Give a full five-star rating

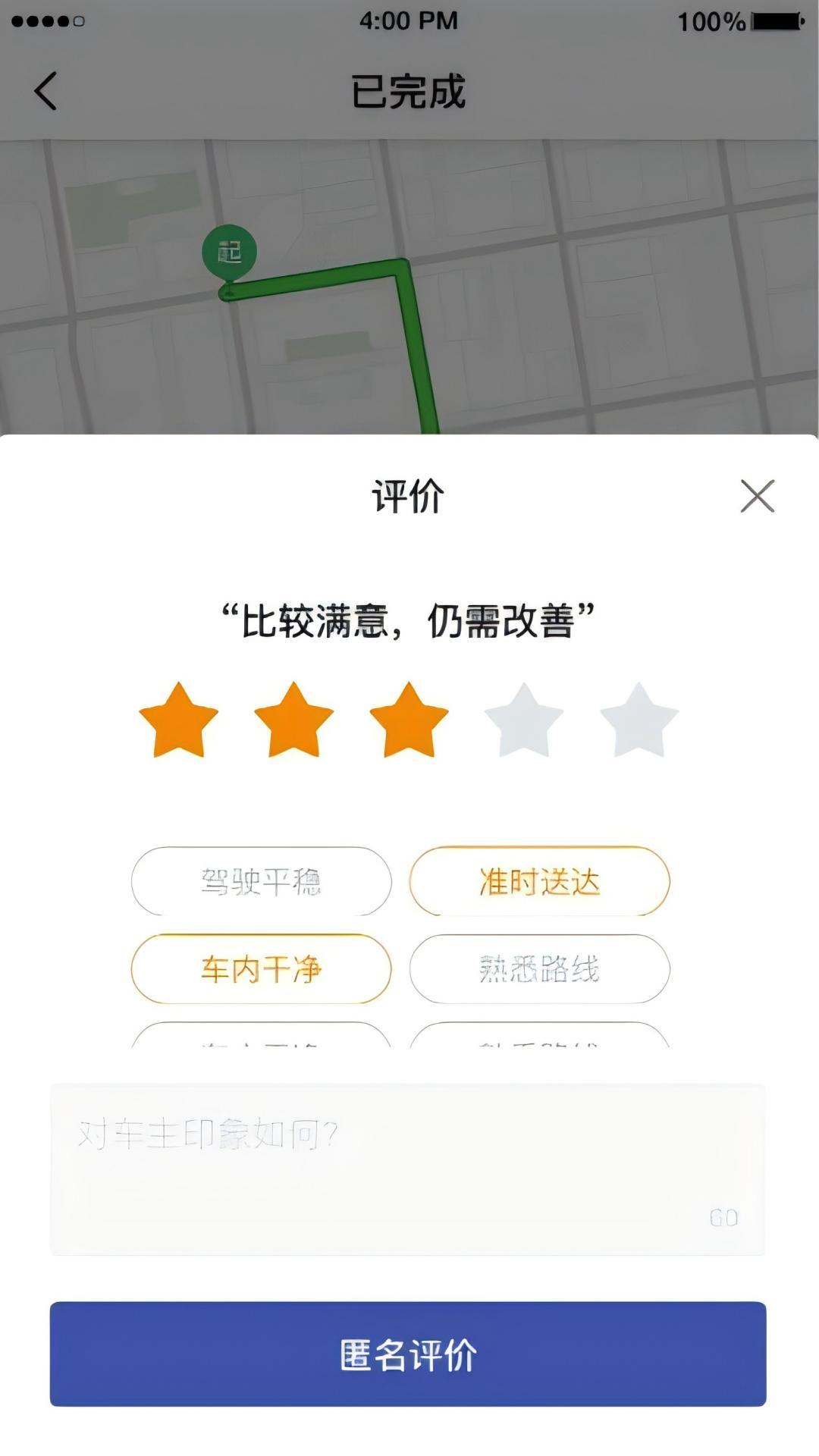(639, 720)
